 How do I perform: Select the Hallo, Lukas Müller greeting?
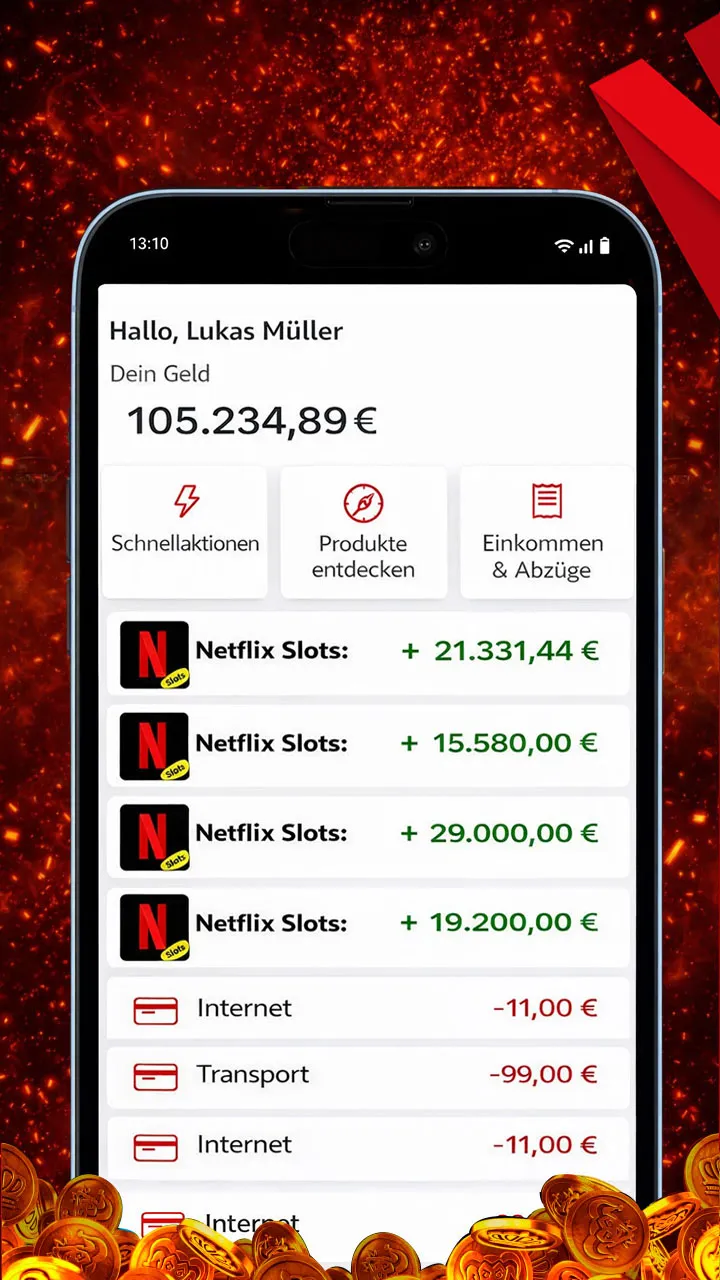pyautogui.click(x=225, y=331)
